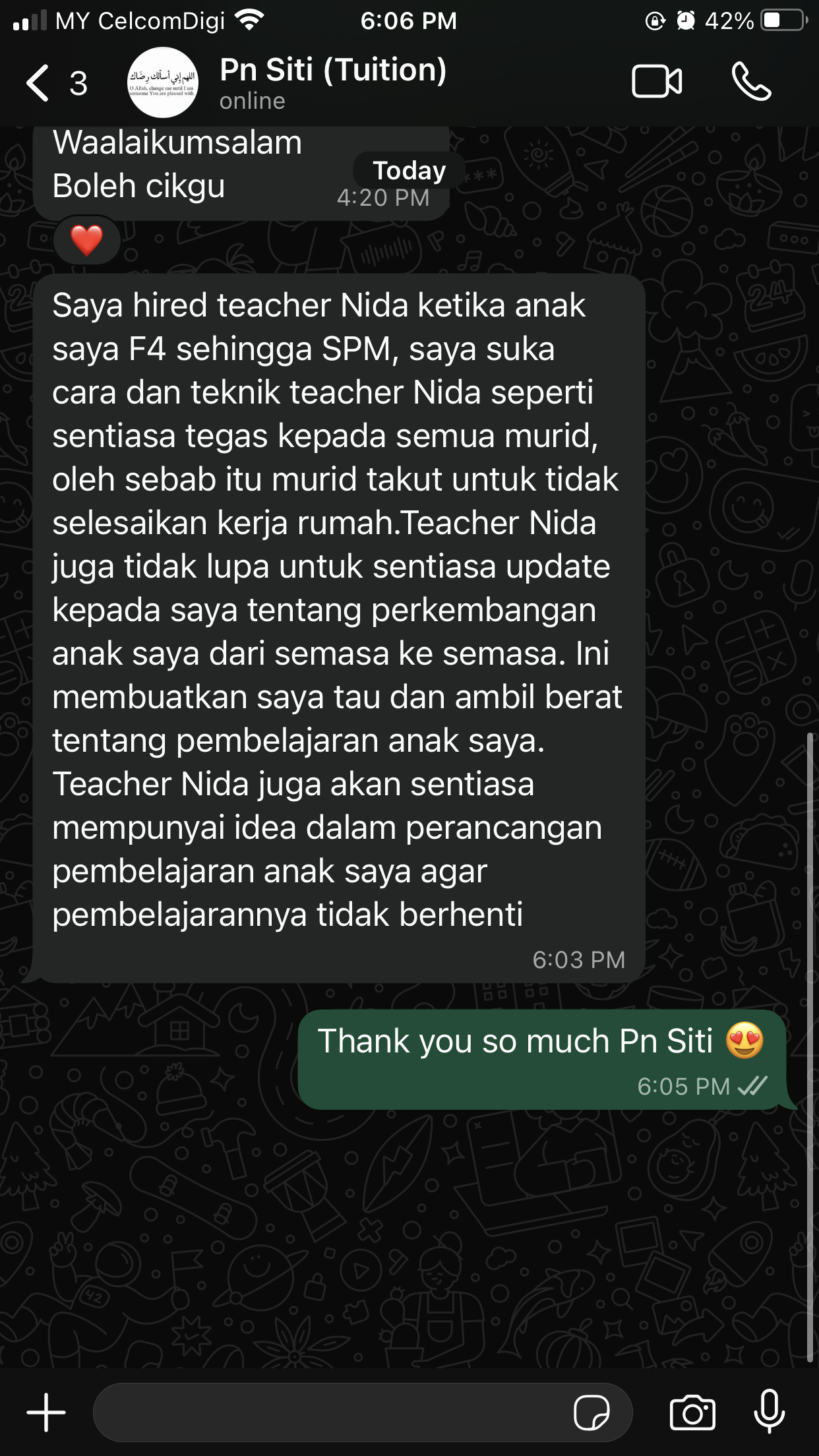
Task: Go back to the chats list
Action: pos(38,83)
